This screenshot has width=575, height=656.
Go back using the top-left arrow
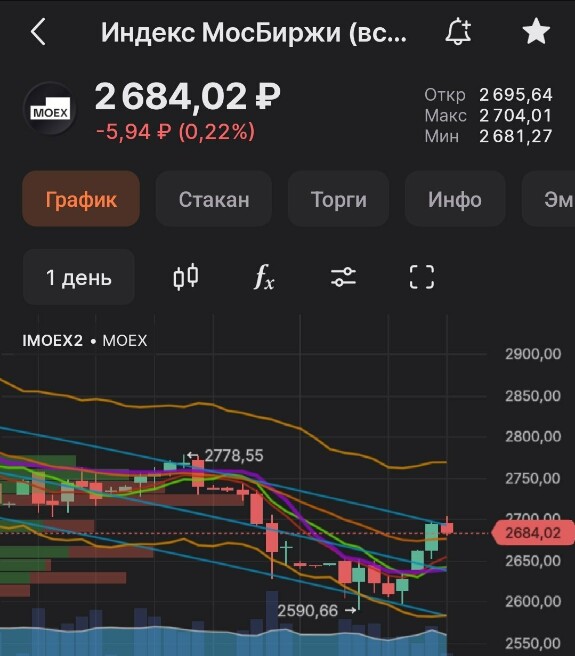(38, 32)
